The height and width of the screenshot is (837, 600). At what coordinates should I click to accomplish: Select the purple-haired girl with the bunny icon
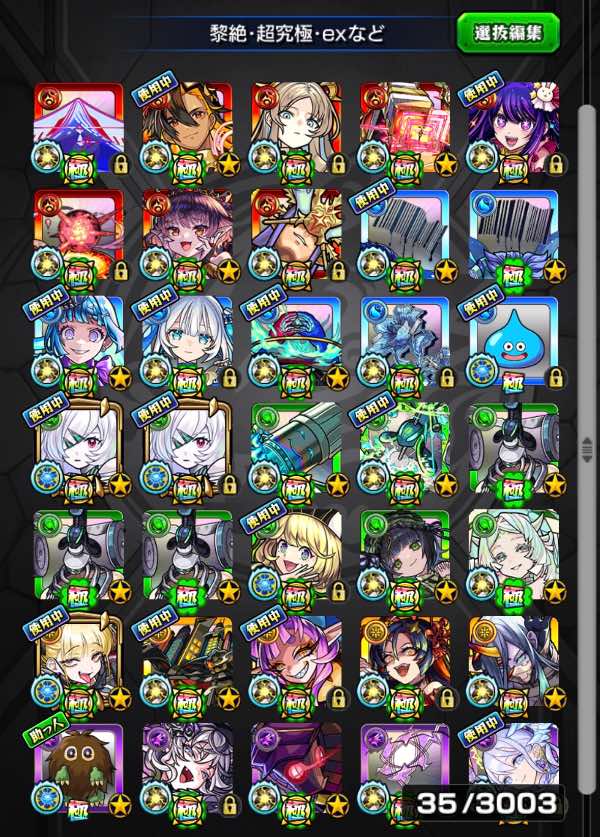[514, 128]
